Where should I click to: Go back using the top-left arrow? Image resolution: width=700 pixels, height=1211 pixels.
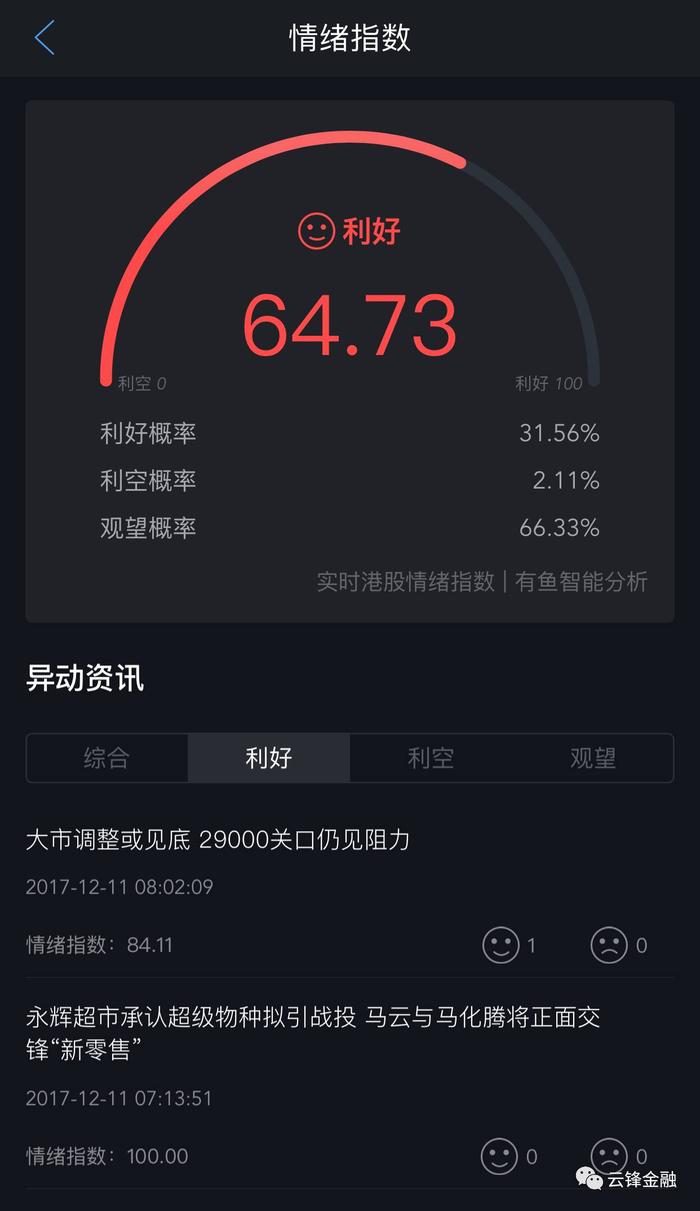(44, 38)
